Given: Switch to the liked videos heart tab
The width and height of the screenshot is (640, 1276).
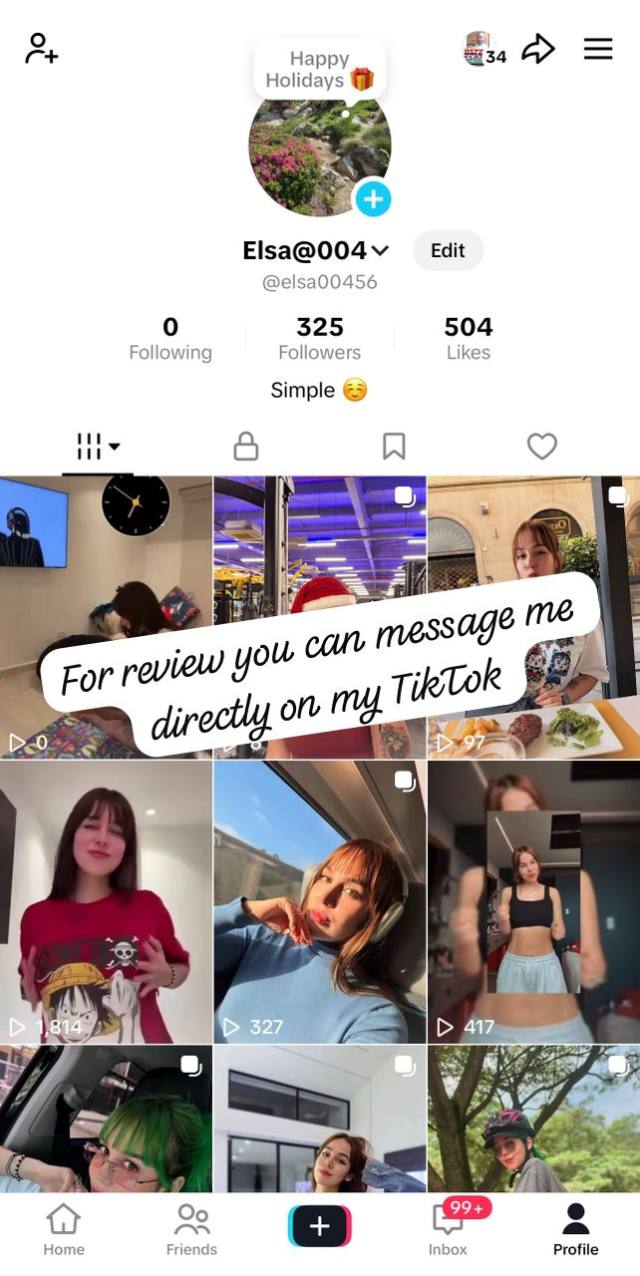Looking at the screenshot, I should [541, 446].
